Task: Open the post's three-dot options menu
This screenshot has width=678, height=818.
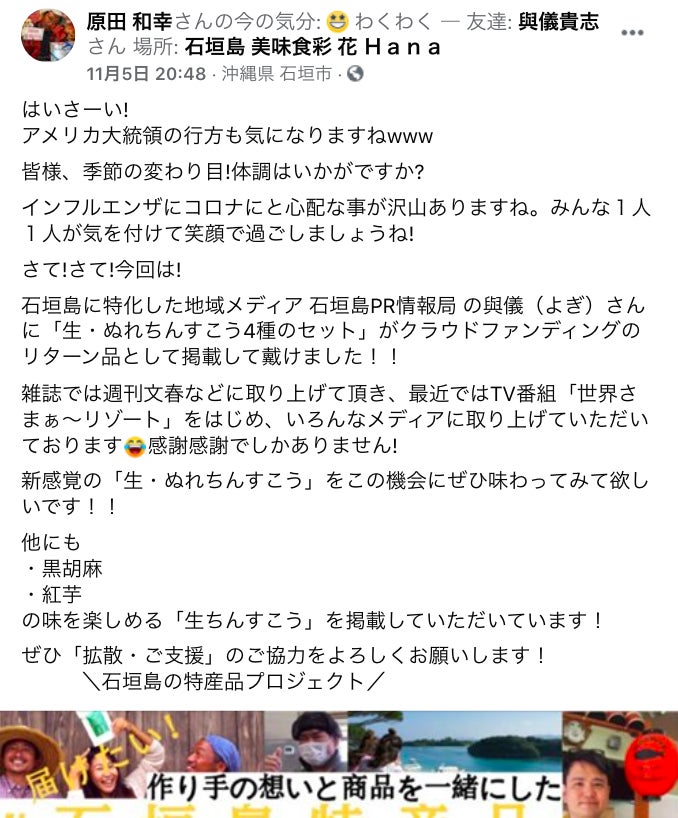Action: 632,33
